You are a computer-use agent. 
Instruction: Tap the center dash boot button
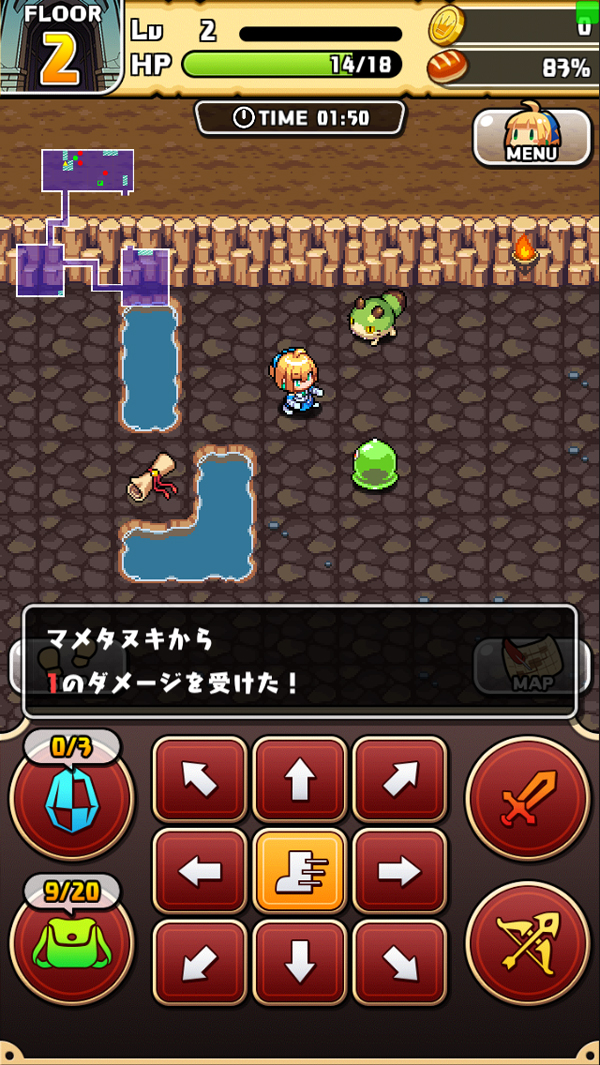pyautogui.click(x=300, y=872)
